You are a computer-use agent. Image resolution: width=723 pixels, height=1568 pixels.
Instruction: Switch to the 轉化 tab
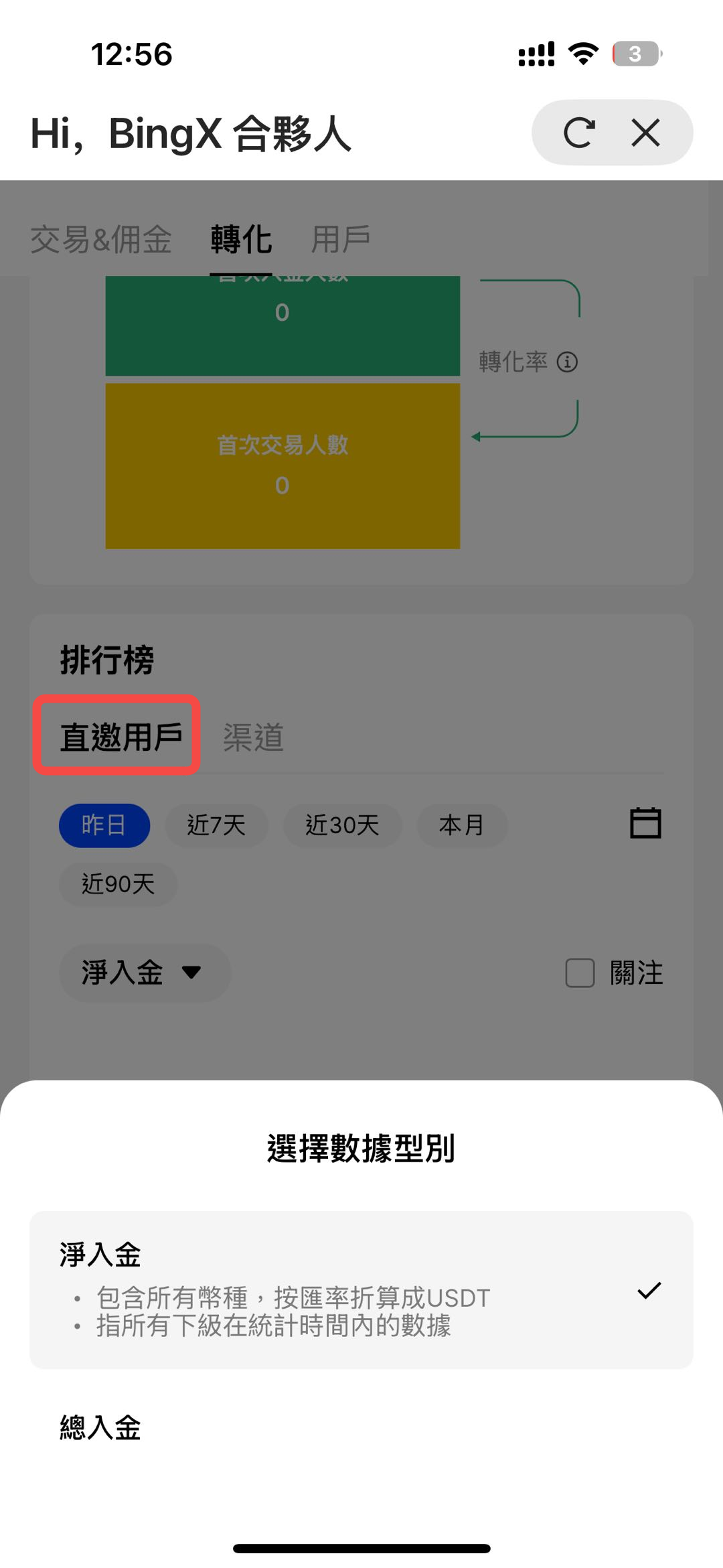coord(242,239)
